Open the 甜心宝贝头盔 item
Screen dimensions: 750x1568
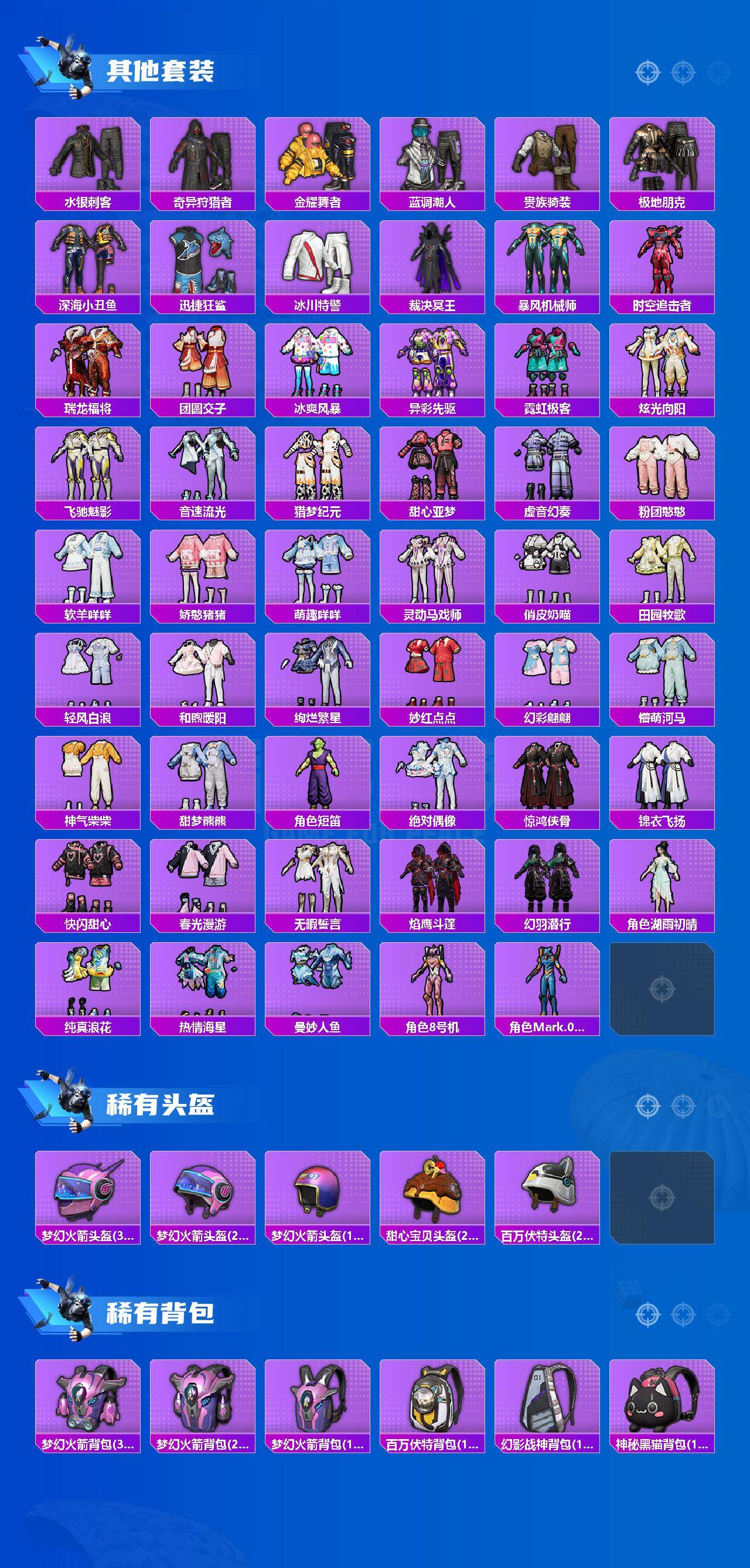tap(432, 1187)
